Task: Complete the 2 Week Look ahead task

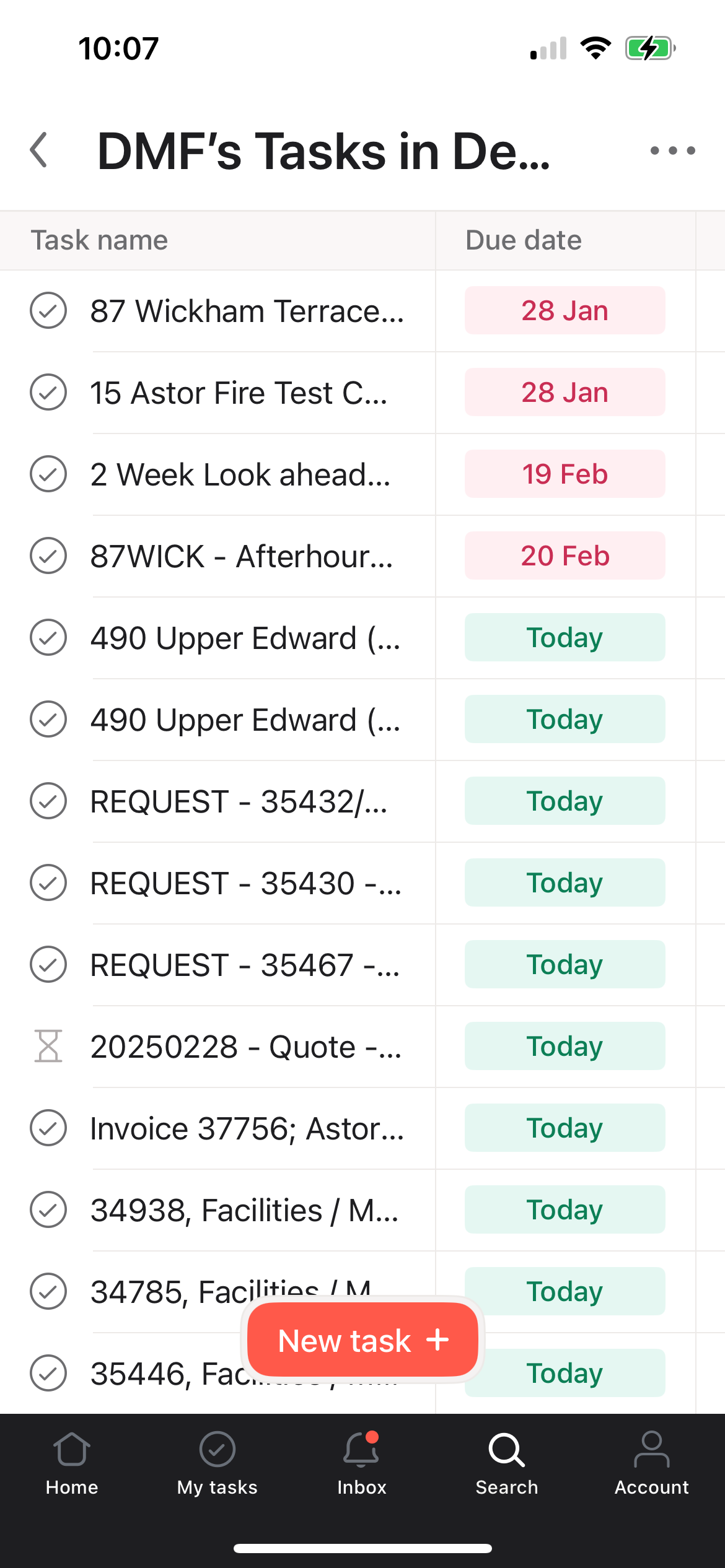Action: [x=48, y=474]
